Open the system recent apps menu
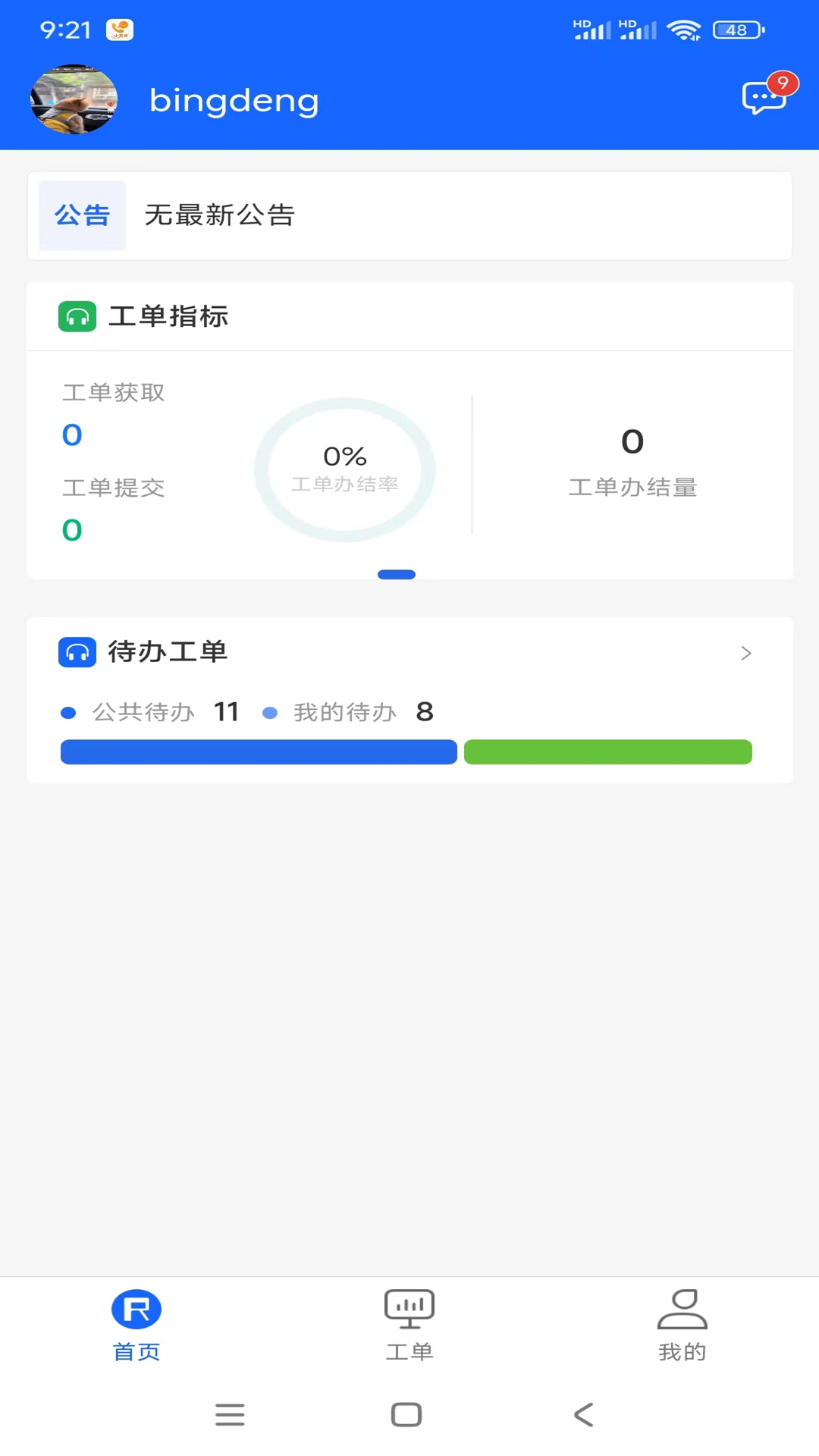 click(x=230, y=1415)
